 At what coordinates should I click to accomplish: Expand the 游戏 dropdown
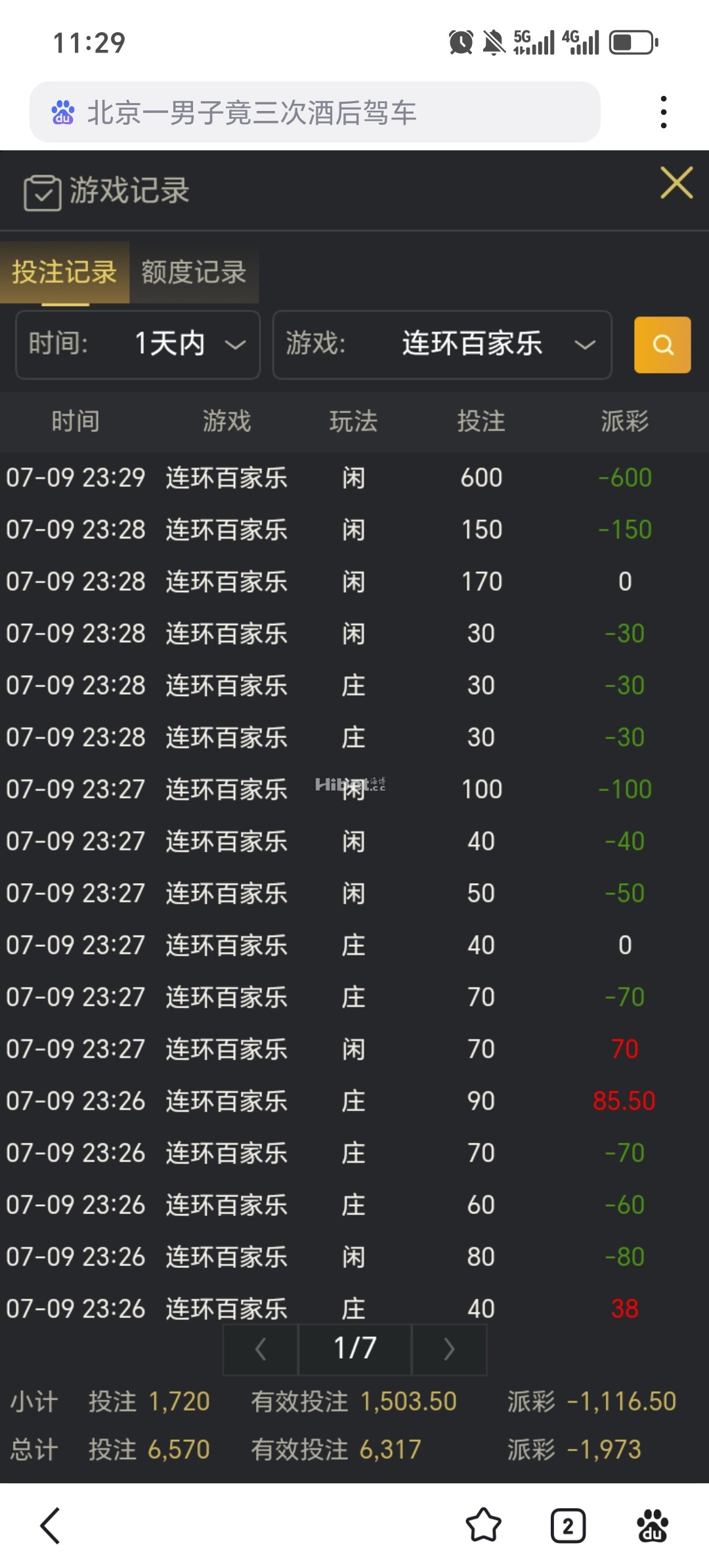tap(442, 345)
